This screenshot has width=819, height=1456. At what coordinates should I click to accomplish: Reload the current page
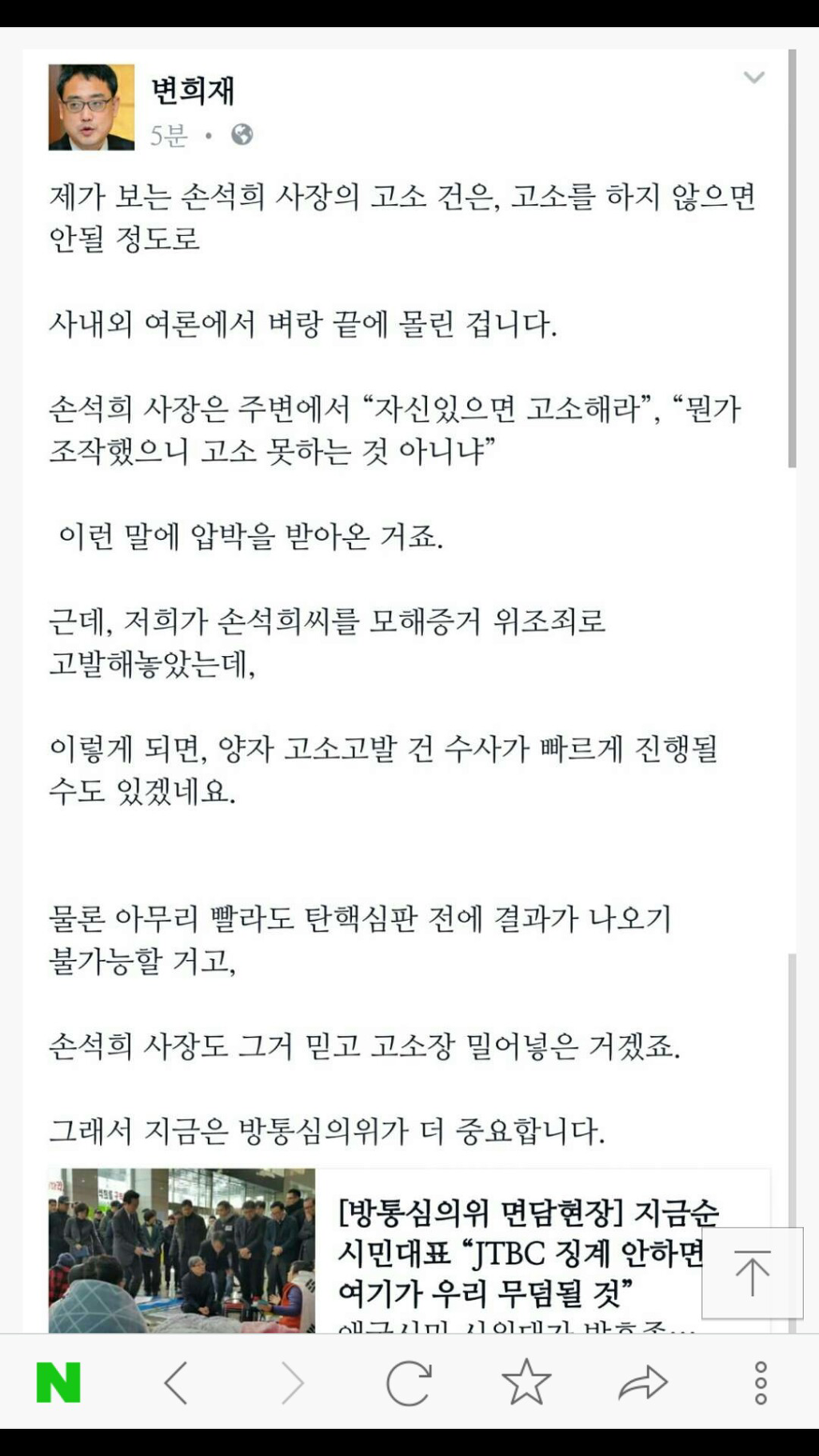click(x=409, y=1382)
